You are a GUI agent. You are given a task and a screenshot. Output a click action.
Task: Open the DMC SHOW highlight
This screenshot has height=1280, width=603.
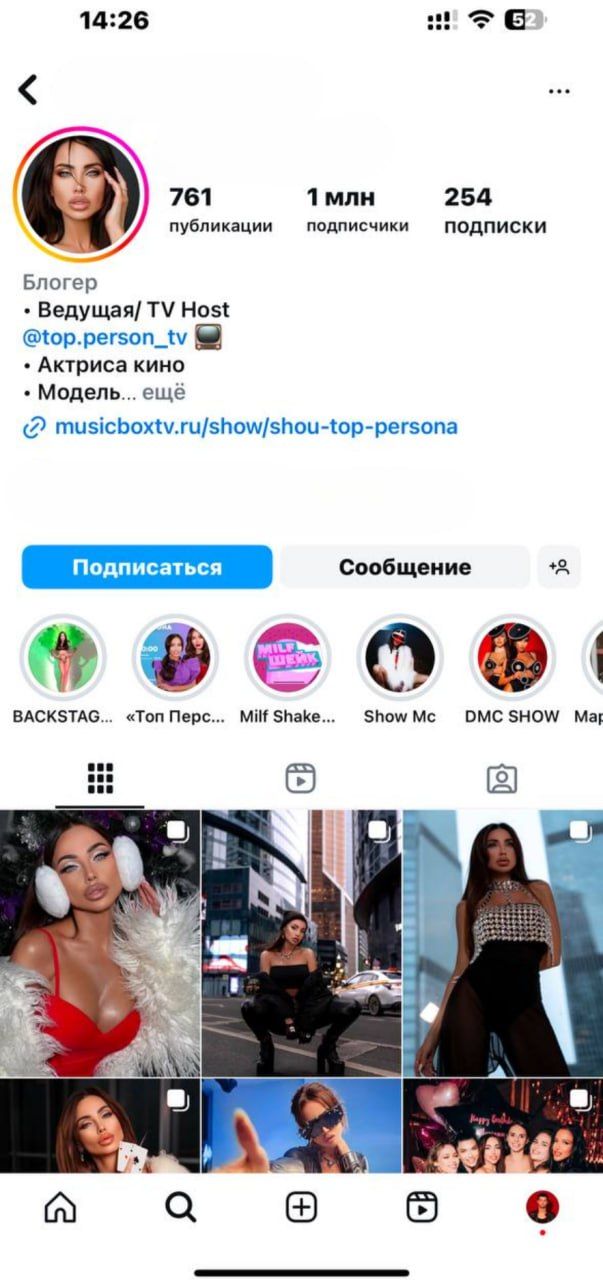[512, 658]
